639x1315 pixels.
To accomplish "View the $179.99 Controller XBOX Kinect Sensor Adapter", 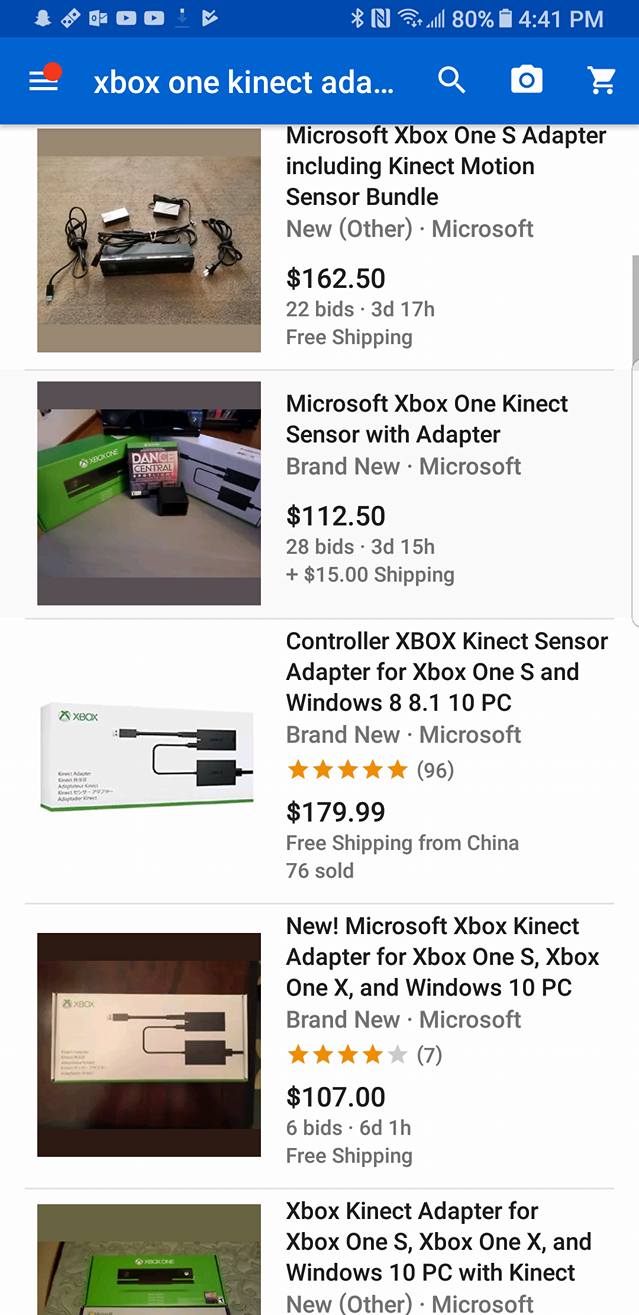I will [446, 671].
